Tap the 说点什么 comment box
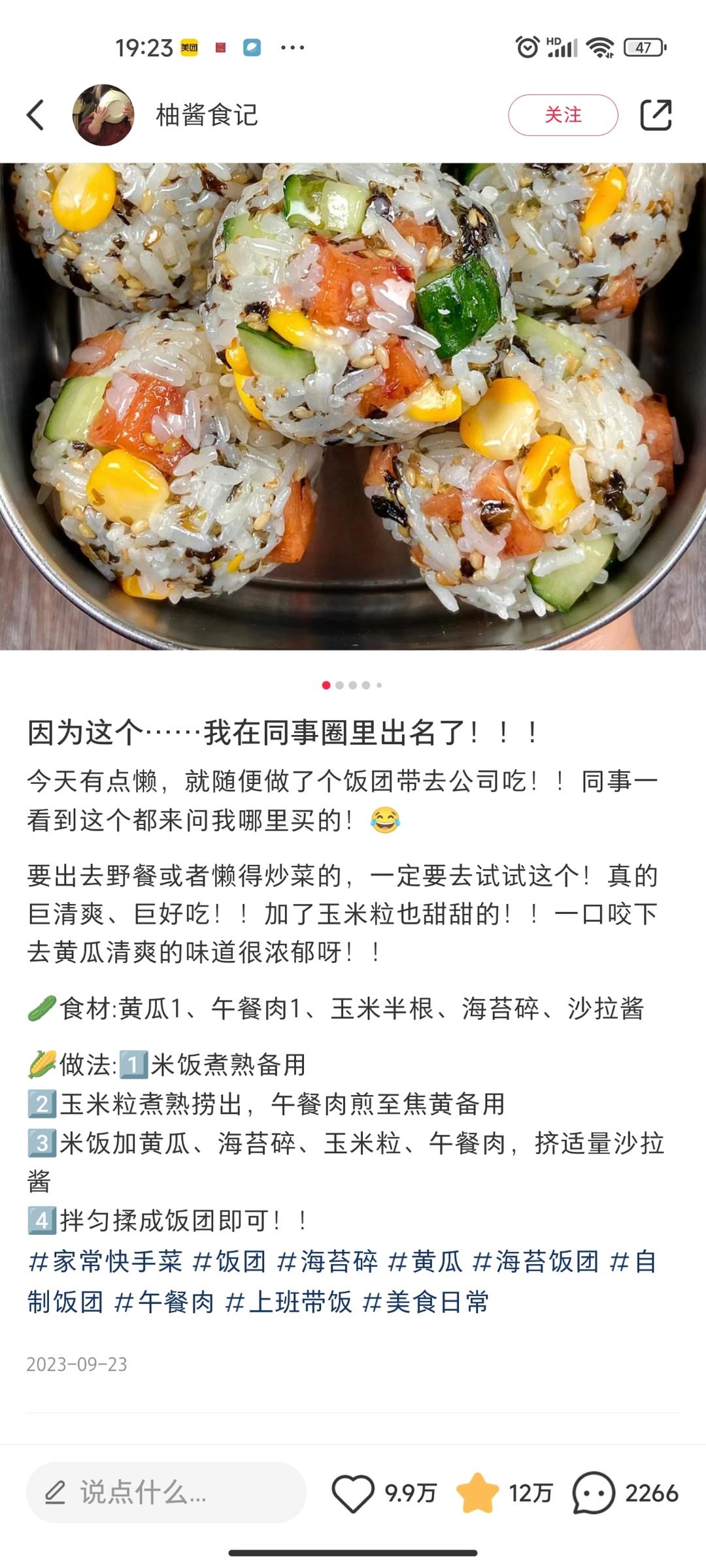 166,1492
